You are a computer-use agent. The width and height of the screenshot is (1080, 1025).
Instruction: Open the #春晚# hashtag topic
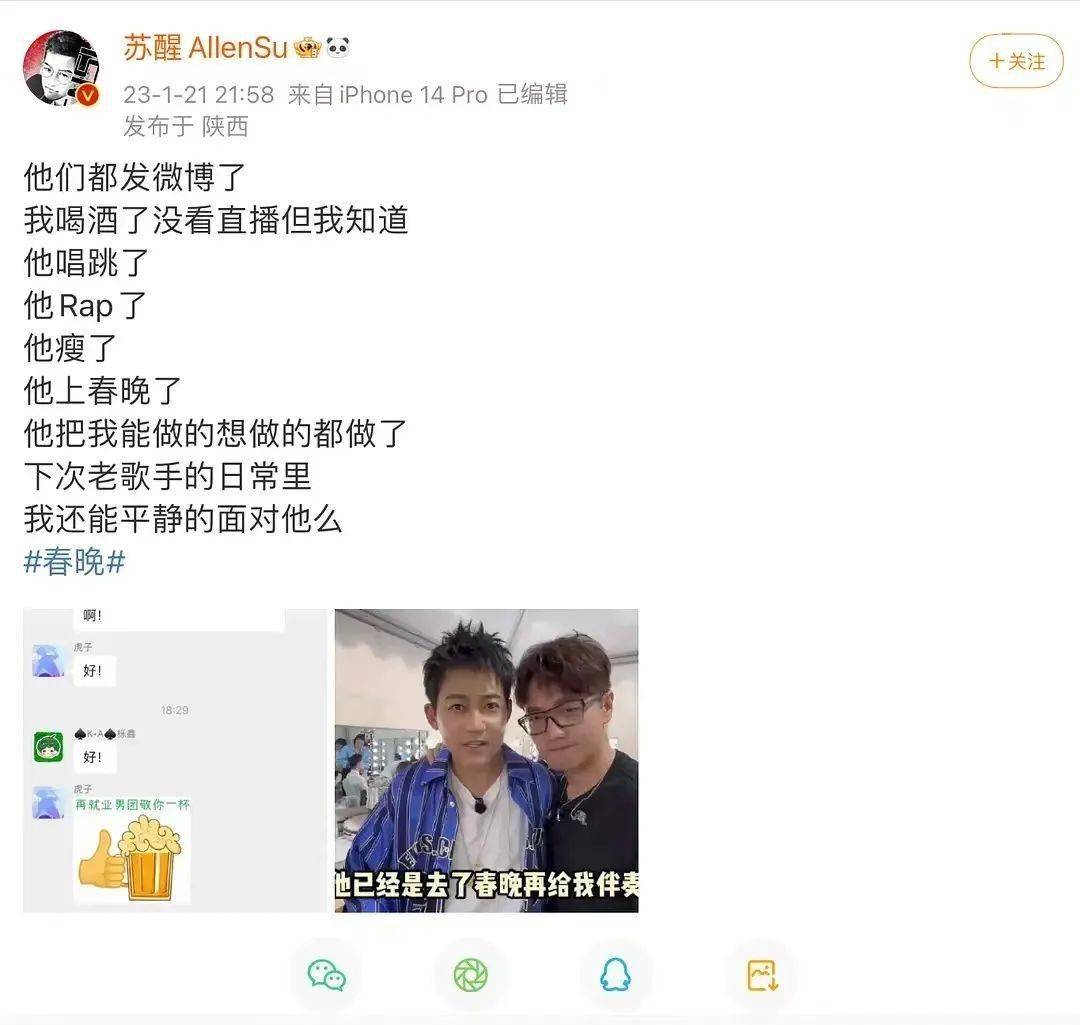pyautogui.click(x=74, y=562)
